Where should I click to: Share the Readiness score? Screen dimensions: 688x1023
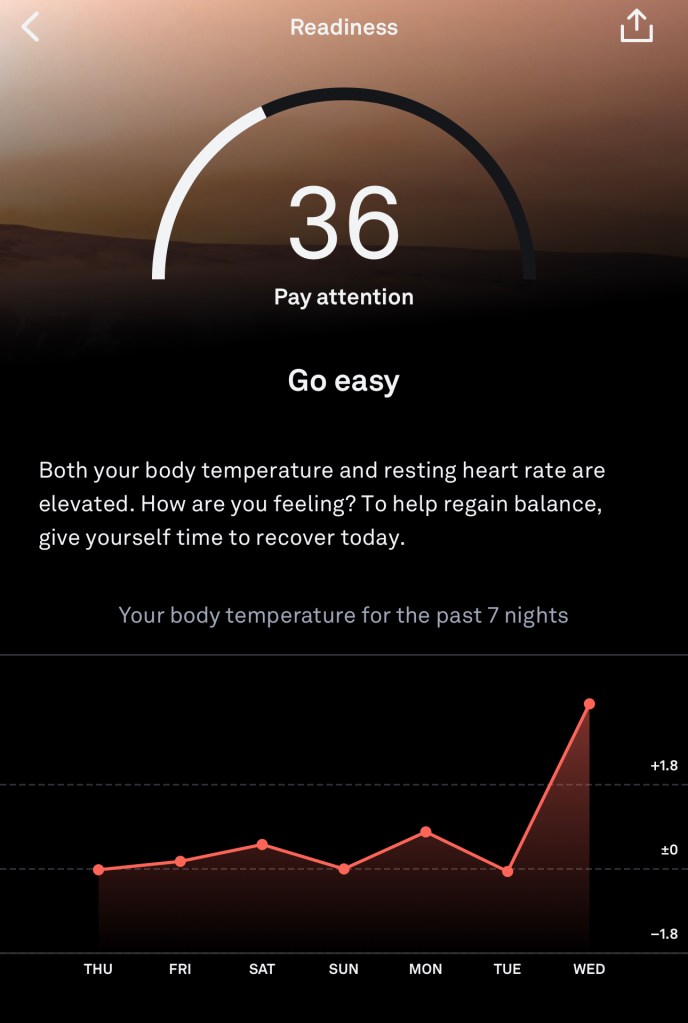click(x=636, y=27)
